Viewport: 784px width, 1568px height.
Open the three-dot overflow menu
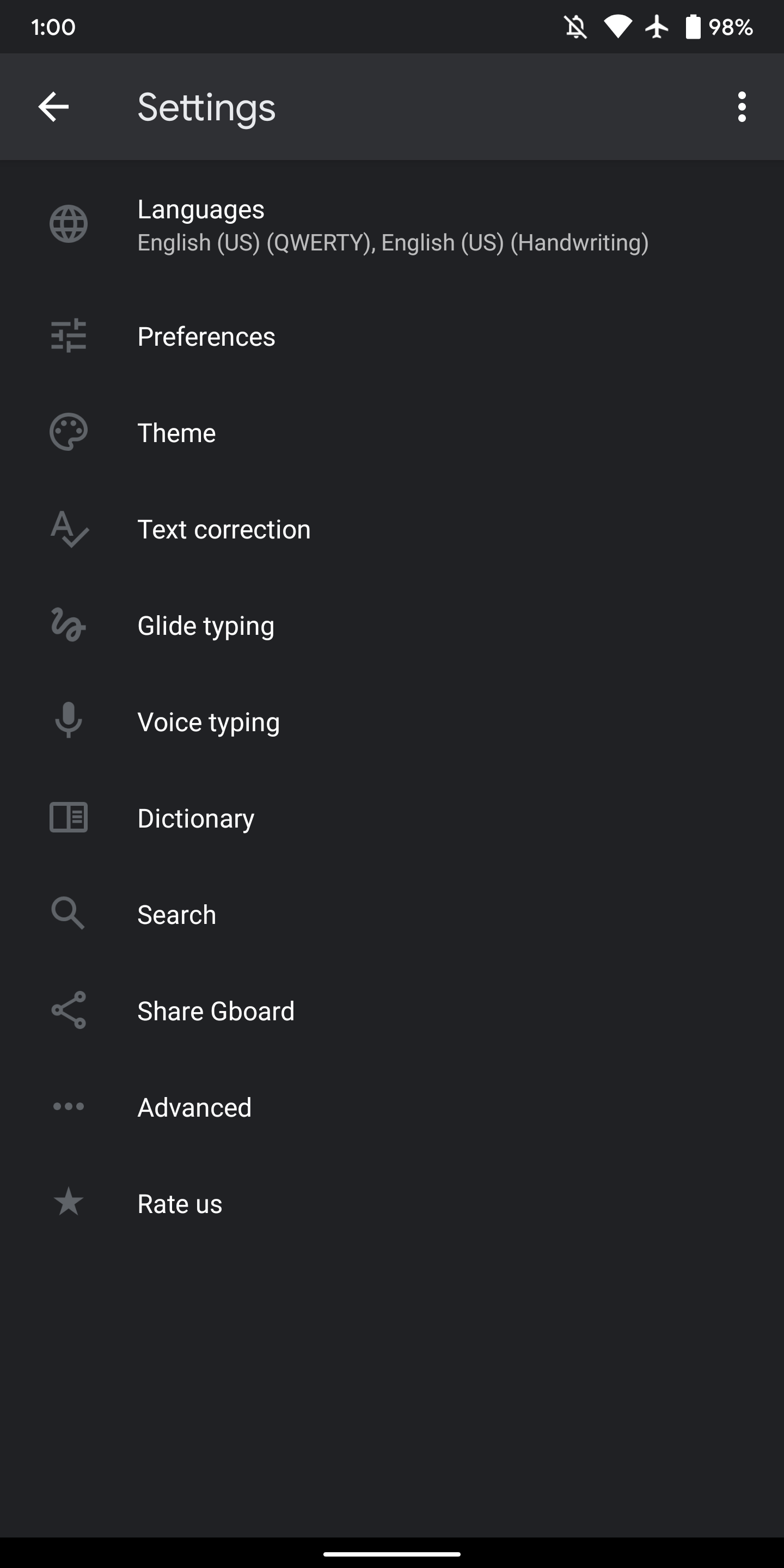[742, 107]
